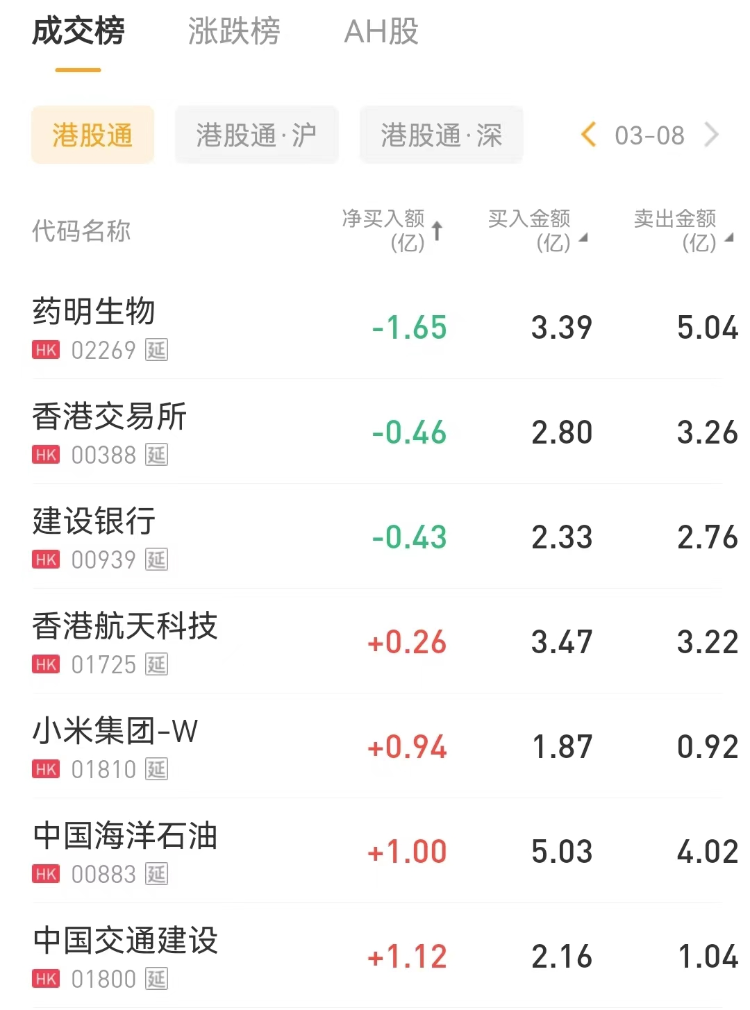Sort by 净买入额 column
The height and width of the screenshot is (1010, 750).
392,230
